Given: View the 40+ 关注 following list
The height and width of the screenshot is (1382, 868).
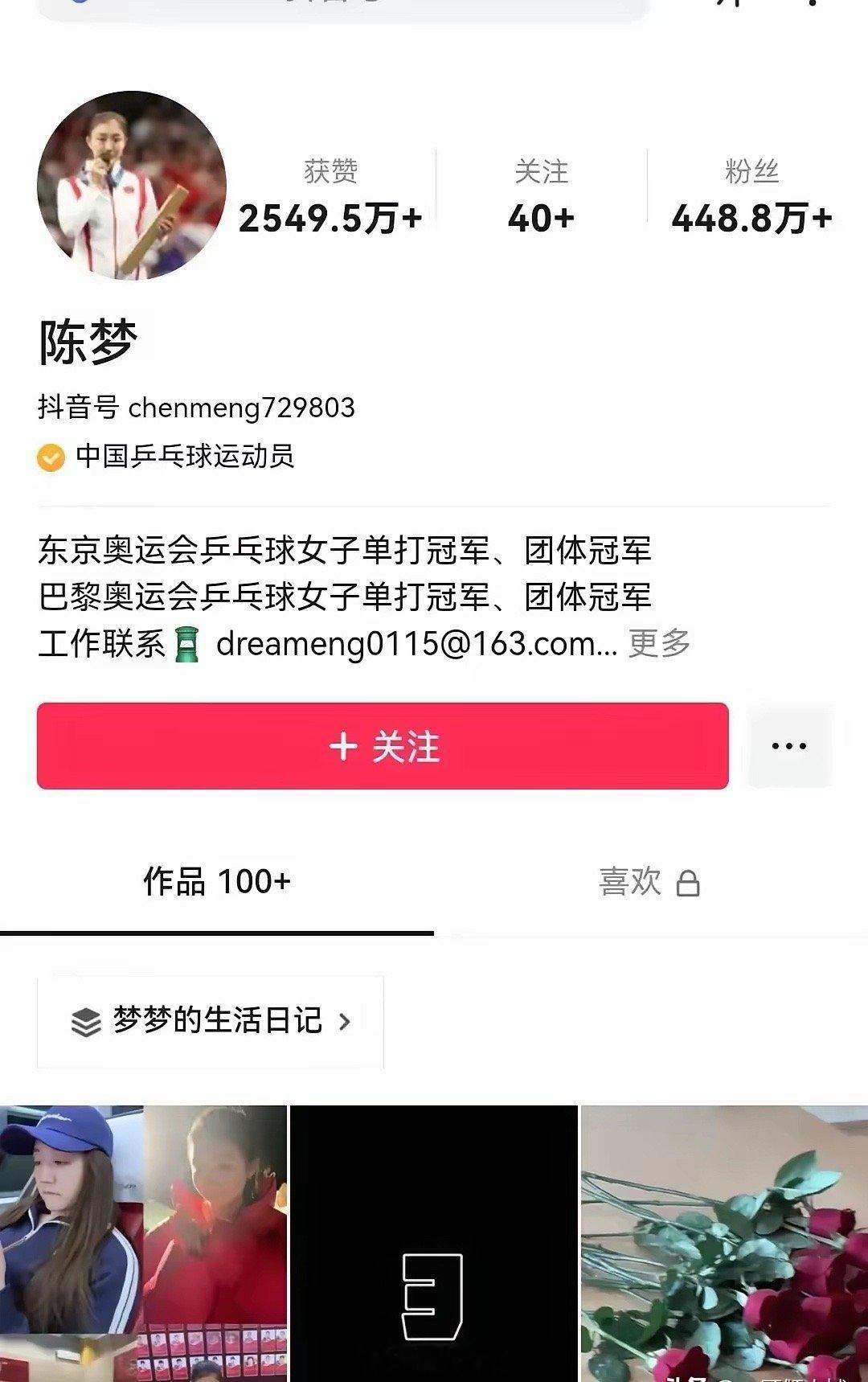Looking at the screenshot, I should tap(541, 197).
